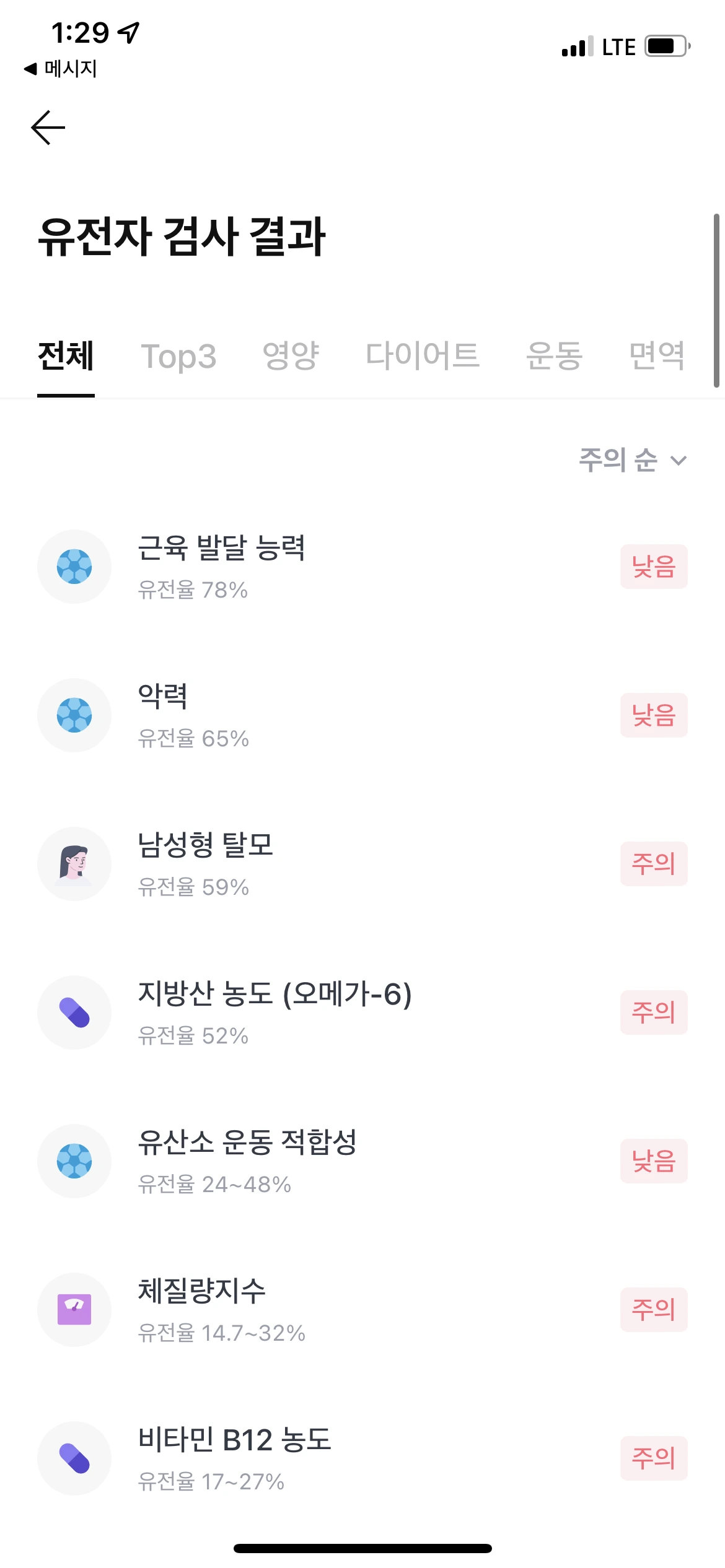Expand the 주의 순 sort dropdown
Screen dimensions: 725x1568
tap(633, 460)
